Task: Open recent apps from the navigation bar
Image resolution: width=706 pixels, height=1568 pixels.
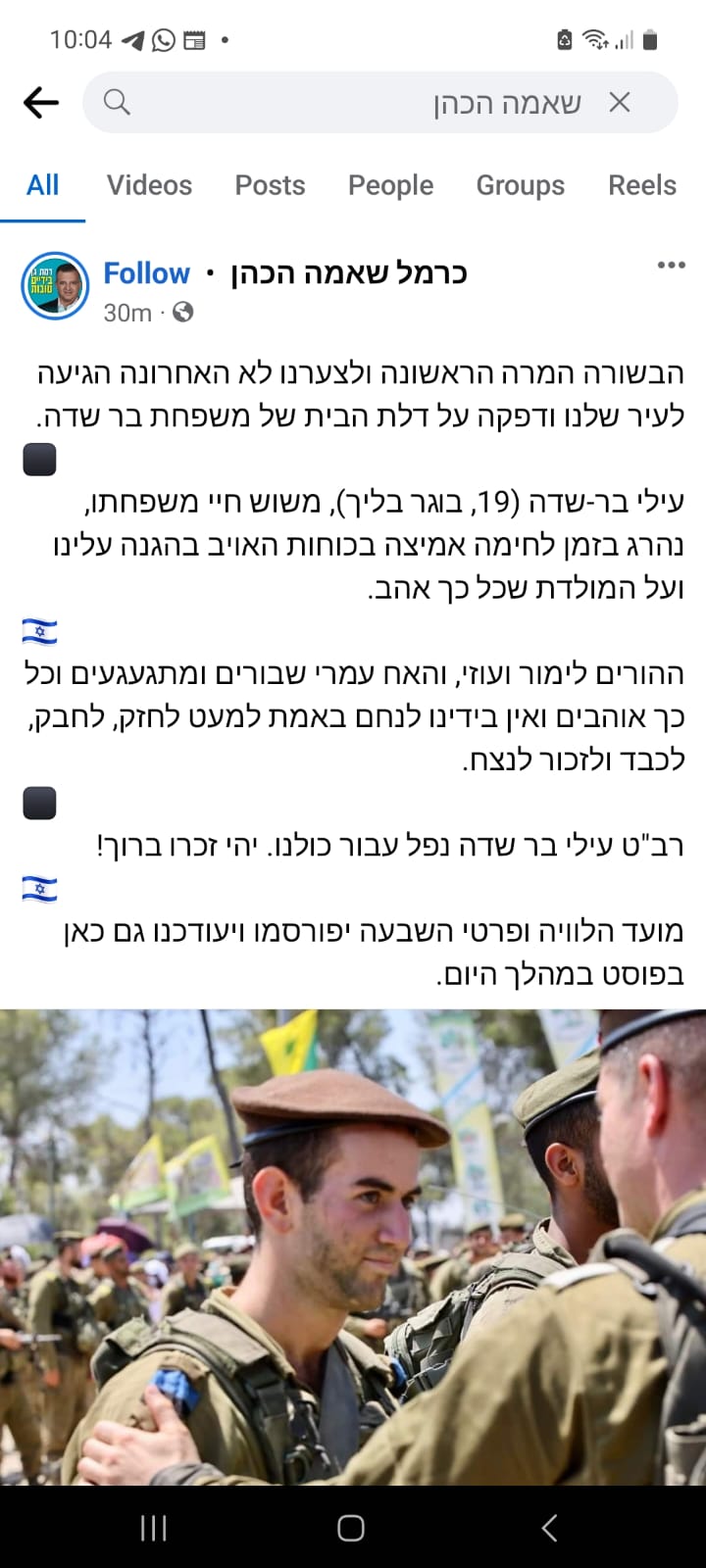Action: 154,1528
